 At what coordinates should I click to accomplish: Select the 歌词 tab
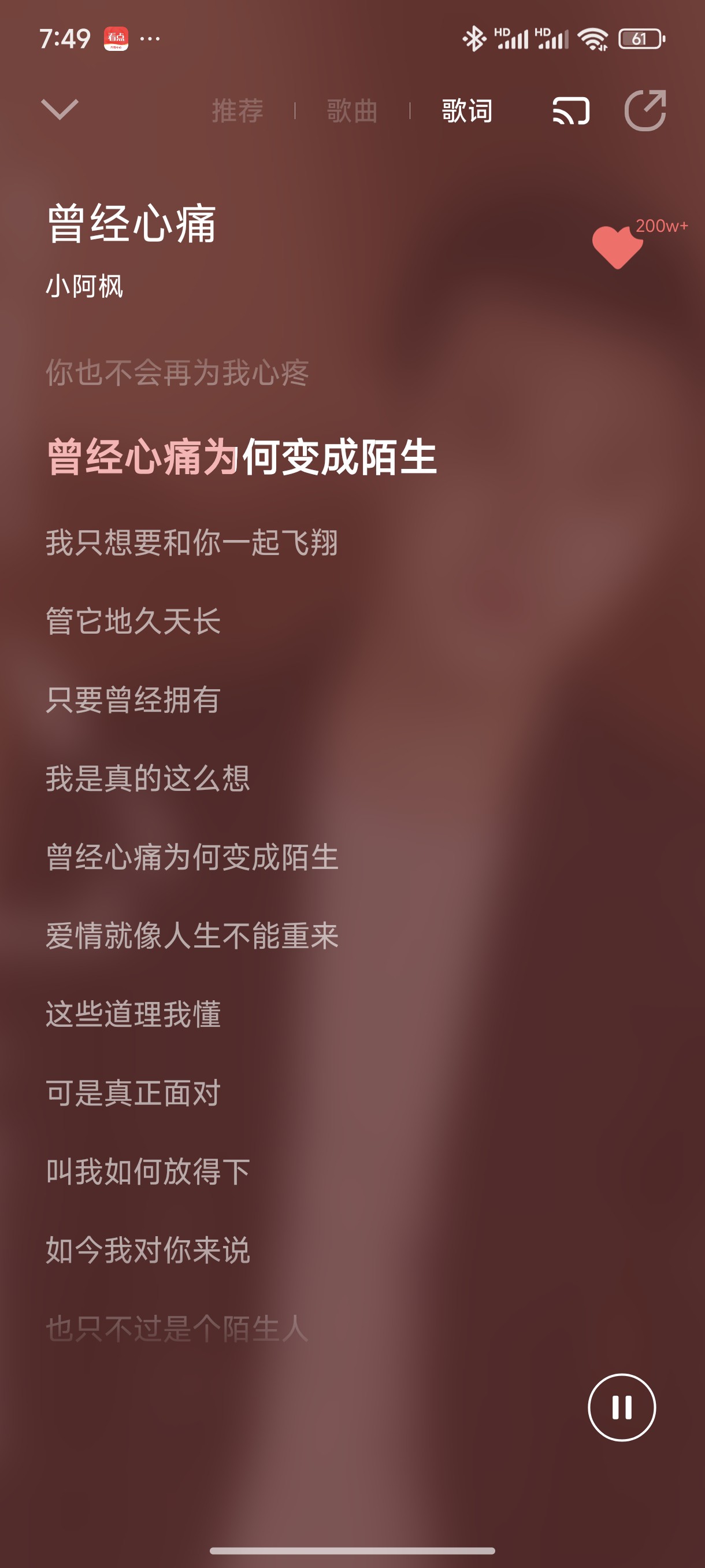click(467, 111)
